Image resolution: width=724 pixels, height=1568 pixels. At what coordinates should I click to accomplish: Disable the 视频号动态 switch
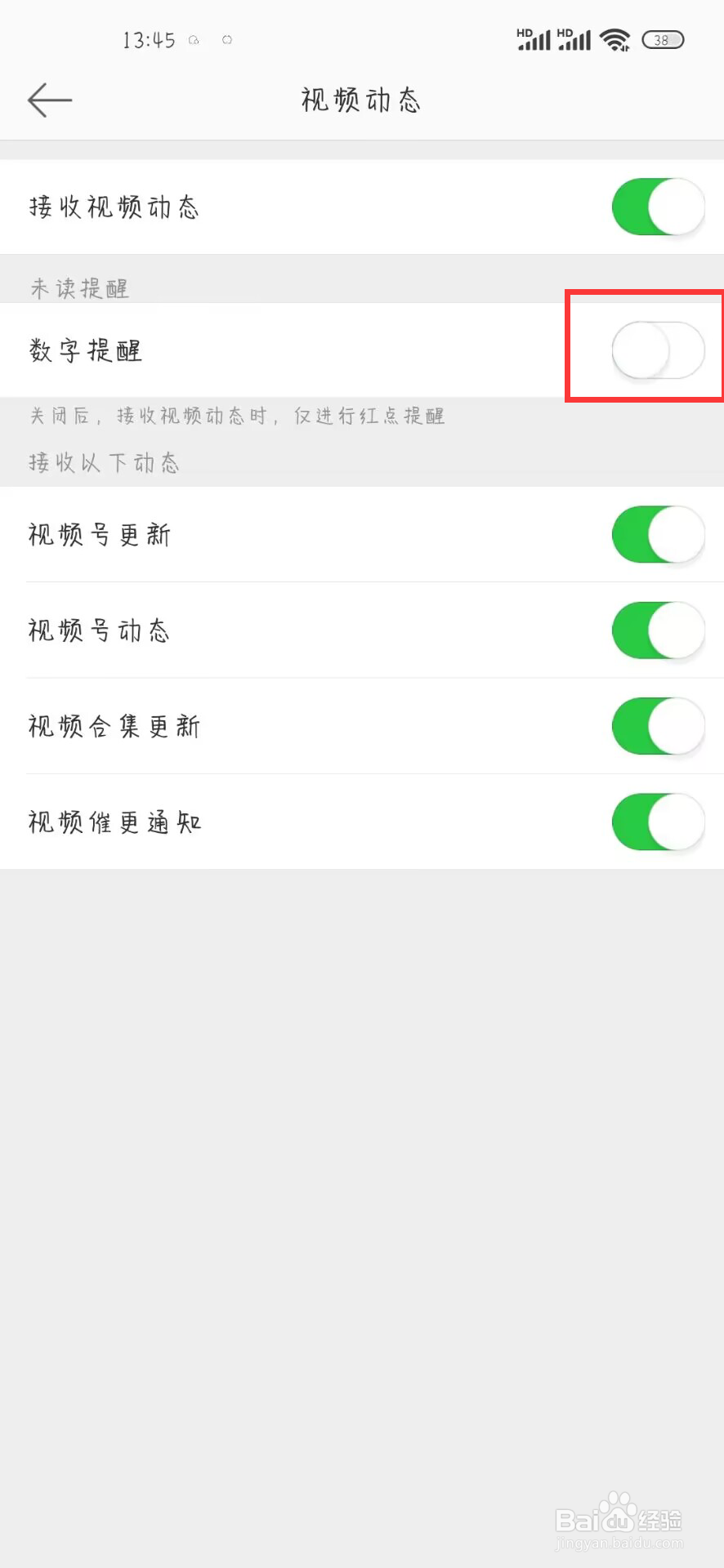658,630
